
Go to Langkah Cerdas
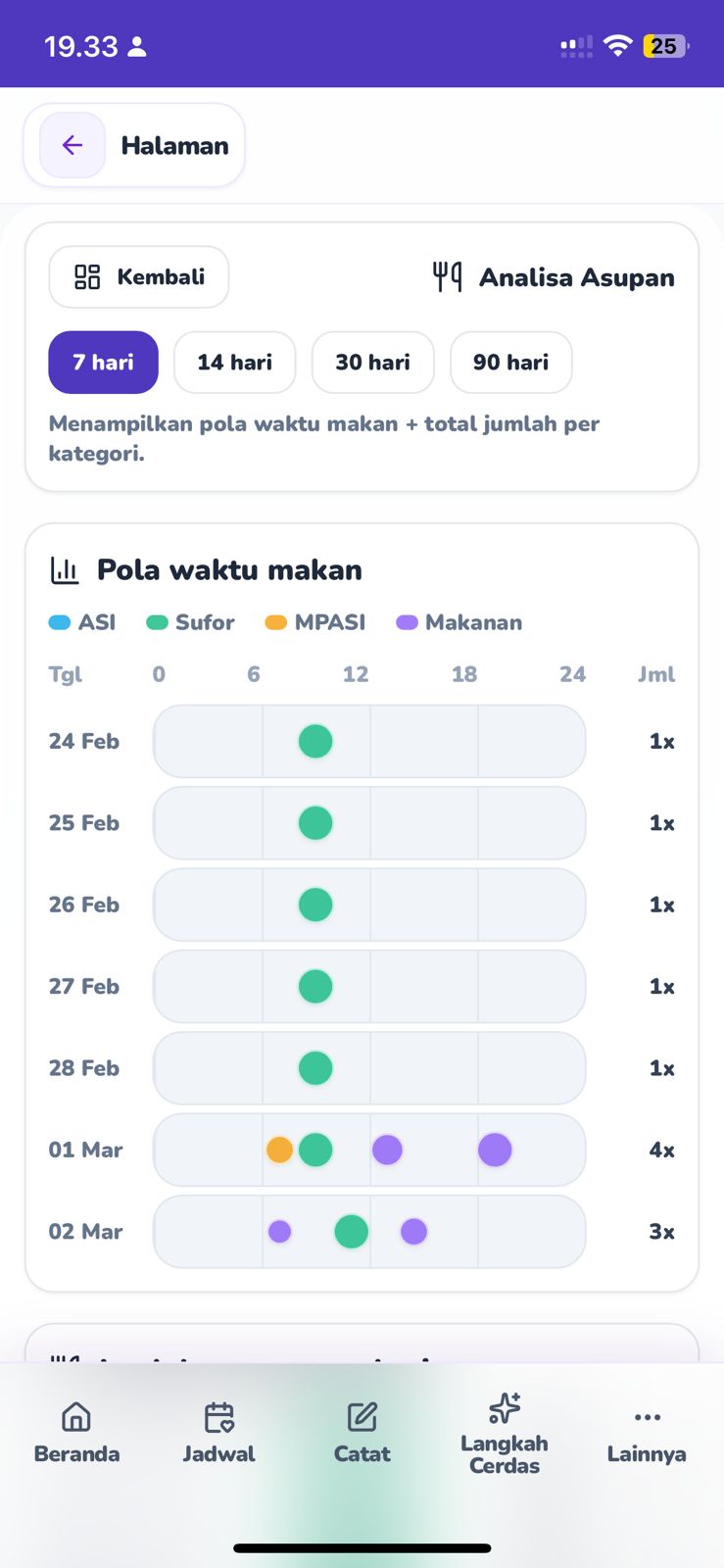point(505,1434)
